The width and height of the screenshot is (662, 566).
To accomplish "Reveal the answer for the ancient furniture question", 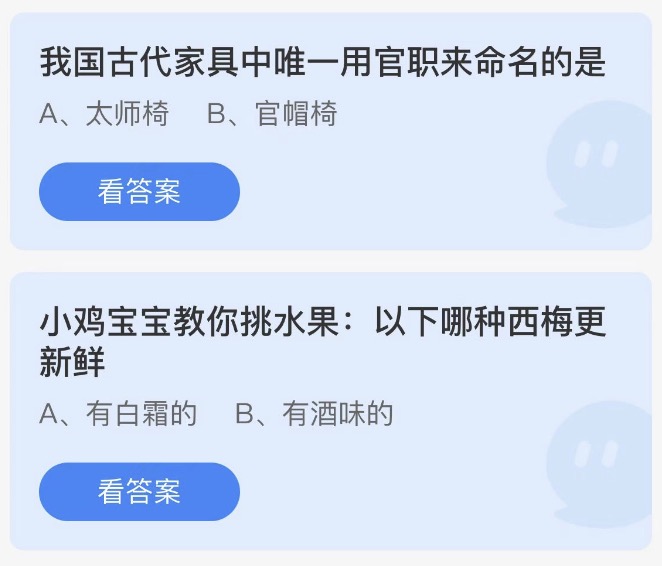I will click(x=139, y=191).
